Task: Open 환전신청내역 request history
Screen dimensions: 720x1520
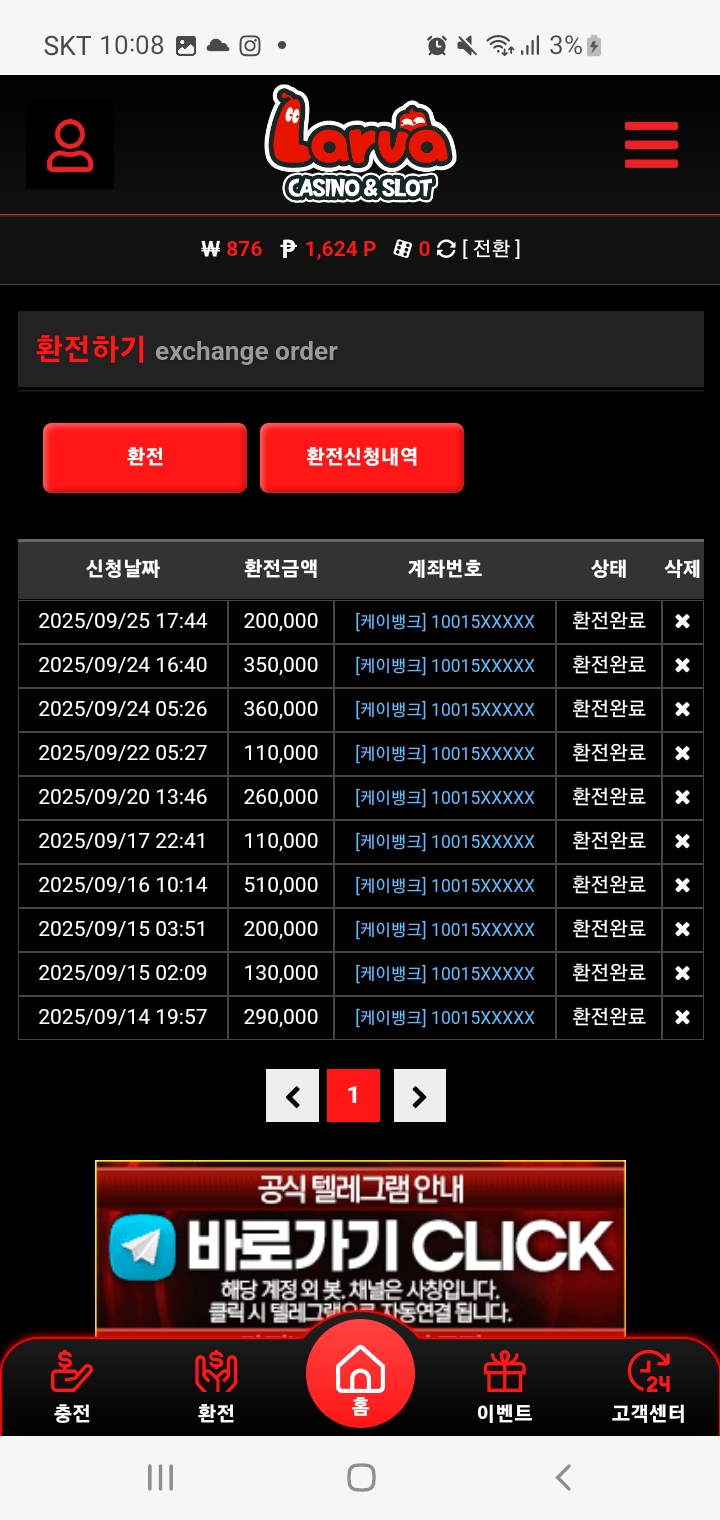Action: pyautogui.click(x=362, y=457)
